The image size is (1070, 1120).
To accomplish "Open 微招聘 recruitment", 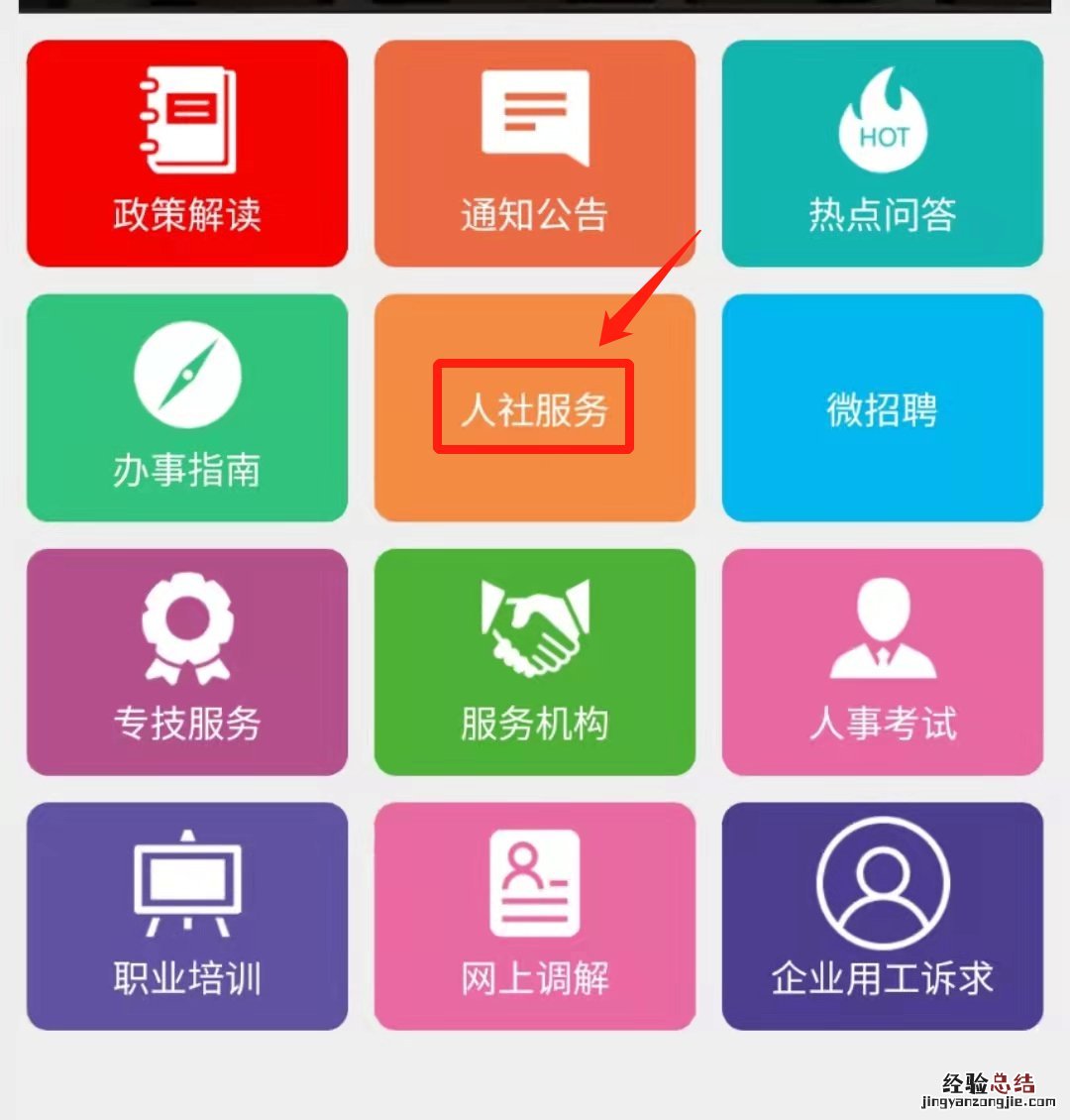I will pyautogui.click(x=882, y=407).
